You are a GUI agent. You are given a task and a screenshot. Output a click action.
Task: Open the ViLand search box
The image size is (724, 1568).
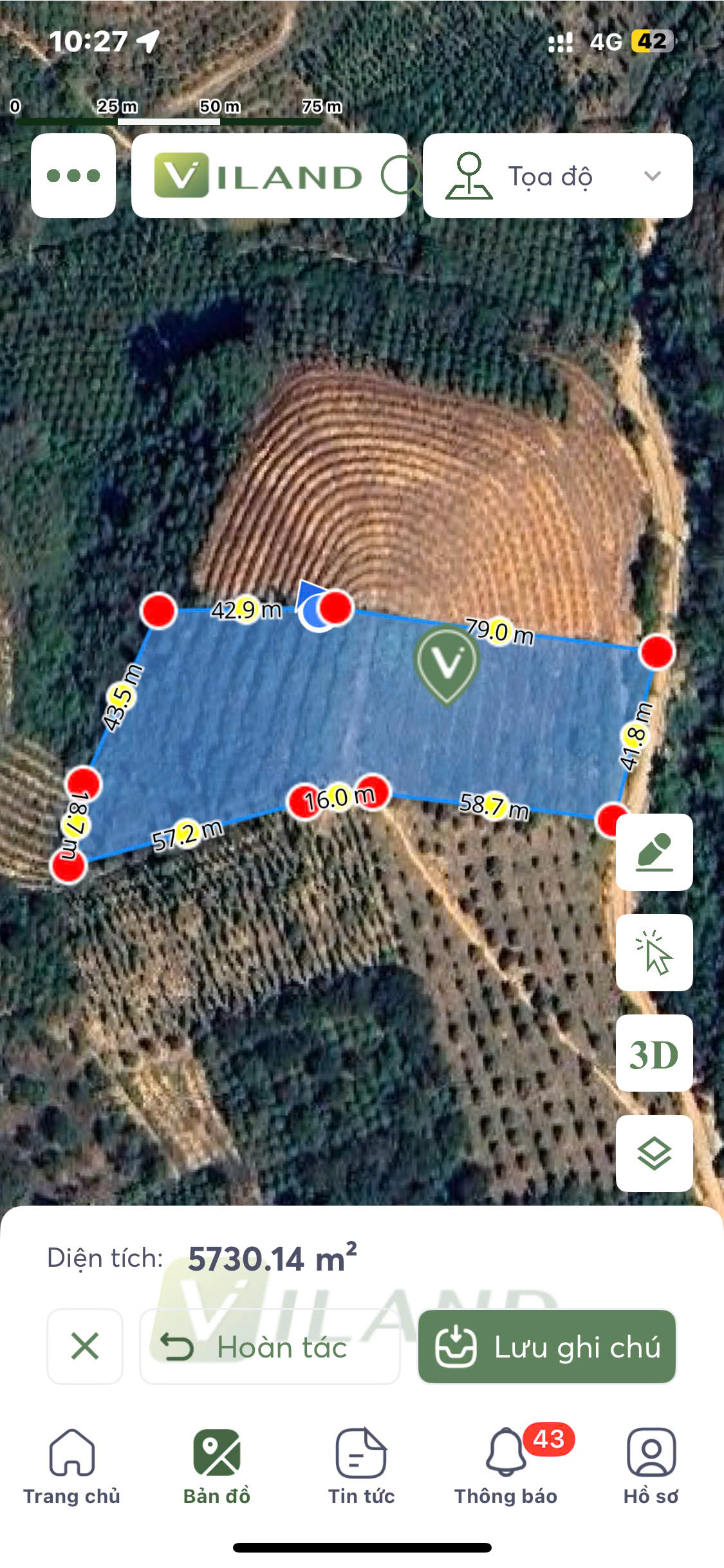pos(269,176)
